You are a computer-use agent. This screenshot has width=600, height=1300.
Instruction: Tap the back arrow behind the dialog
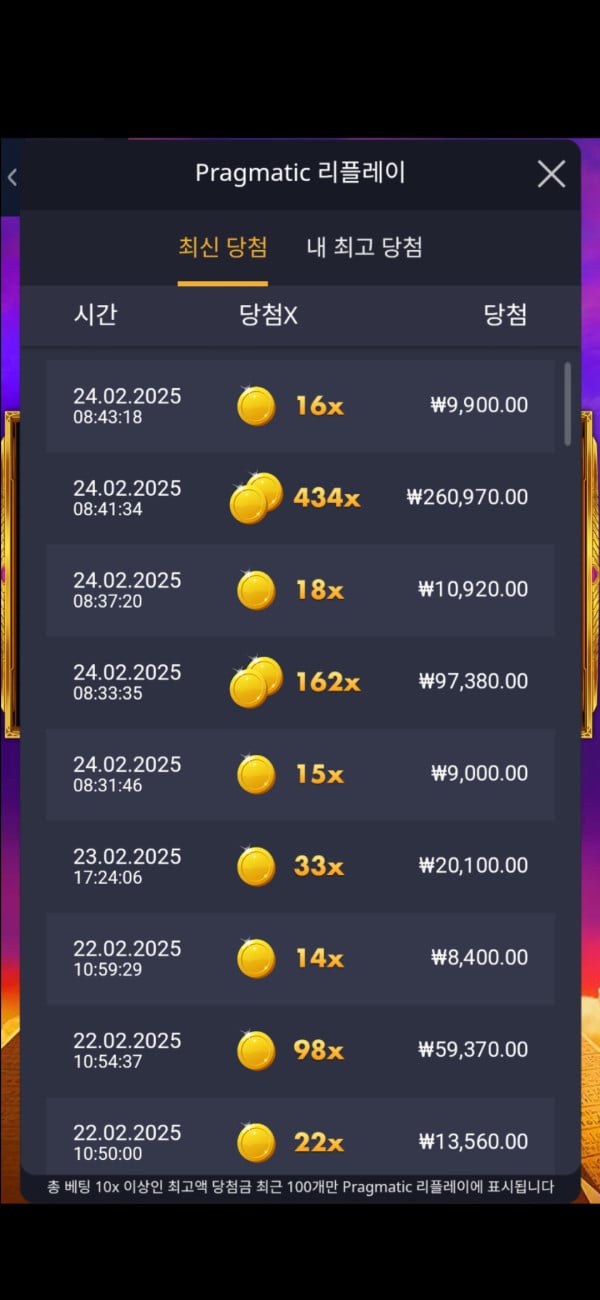[x=11, y=178]
